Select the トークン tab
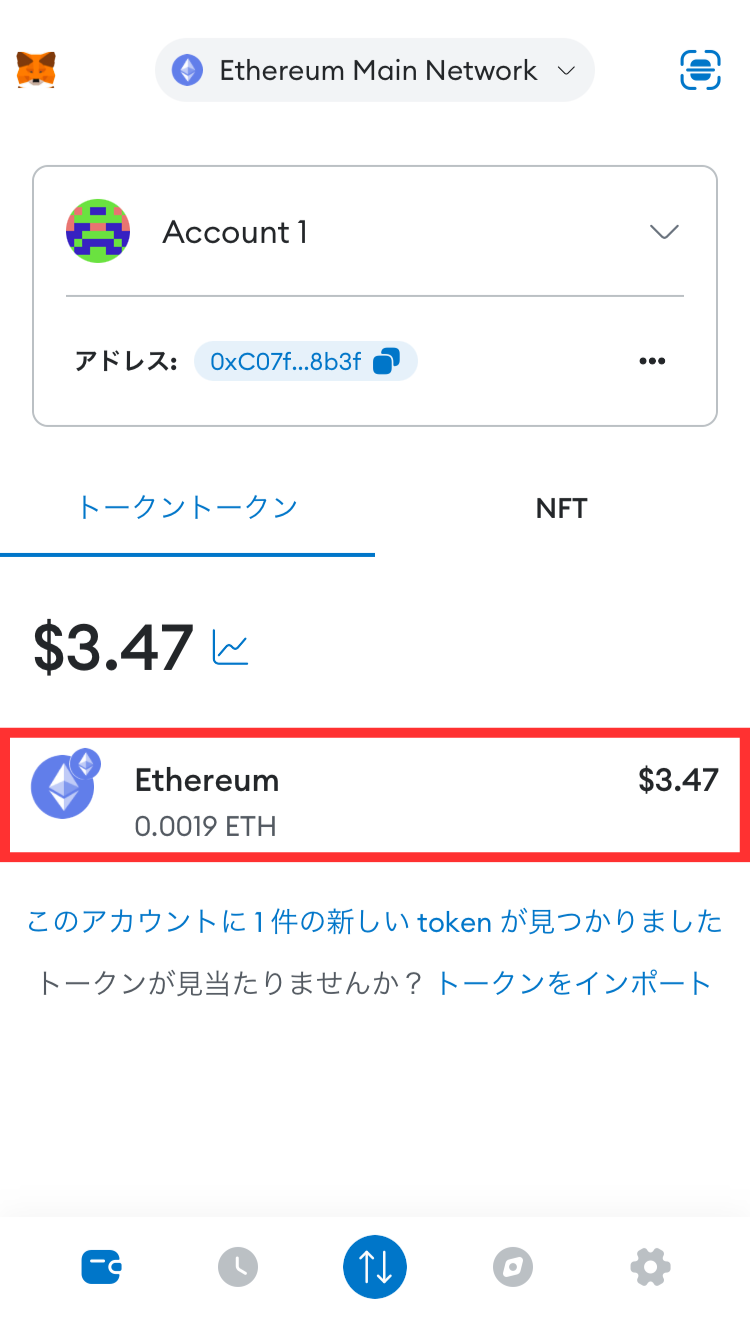The image size is (750, 1334). (x=188, y=508)
